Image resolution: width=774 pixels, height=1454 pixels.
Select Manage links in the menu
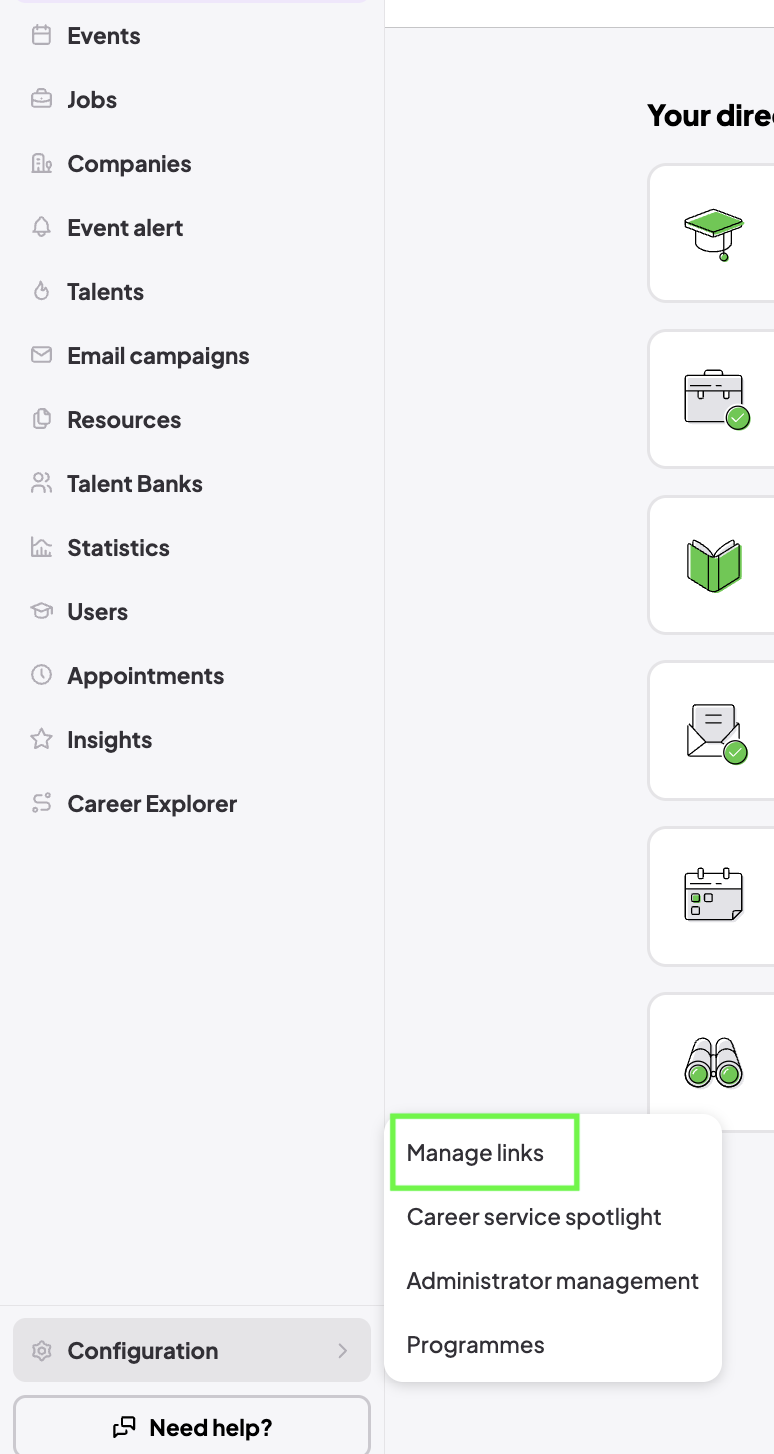tap(475, 1152)
